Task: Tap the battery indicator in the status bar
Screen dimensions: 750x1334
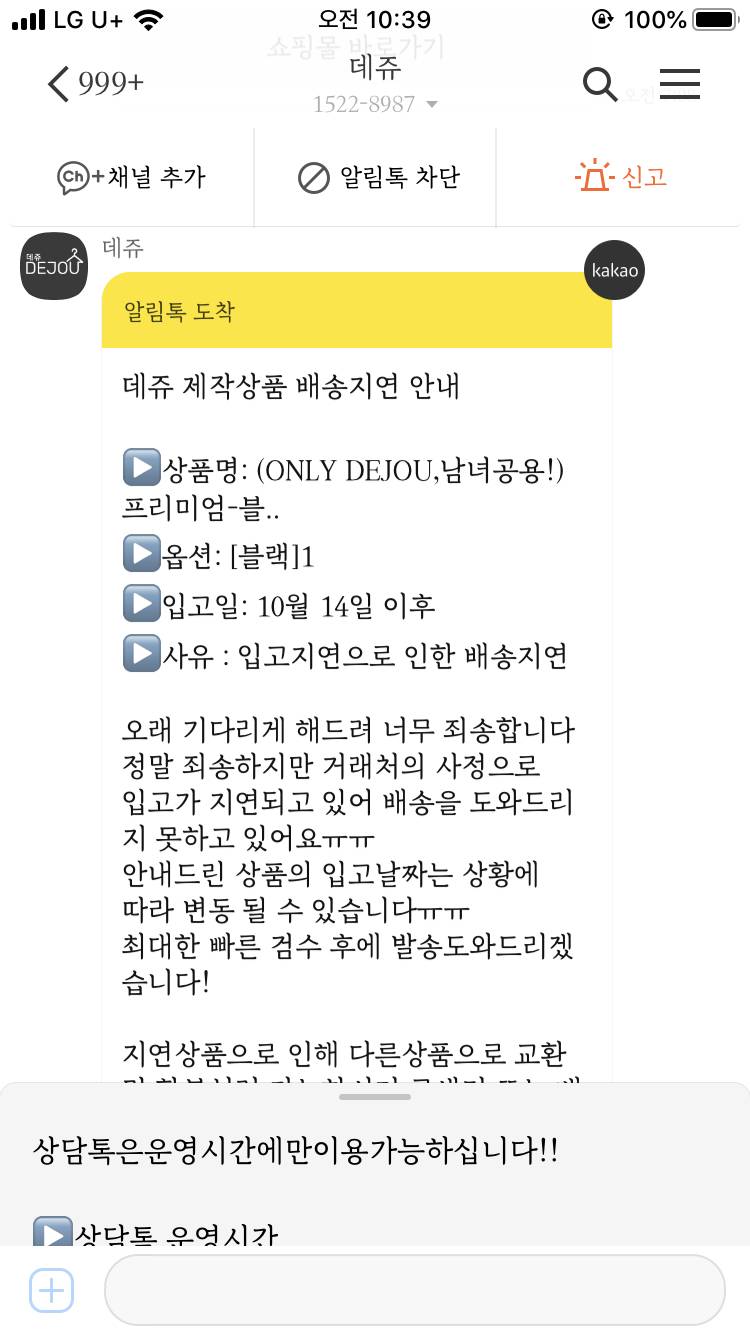Action: pyautogui.click(x=714, y=17)
